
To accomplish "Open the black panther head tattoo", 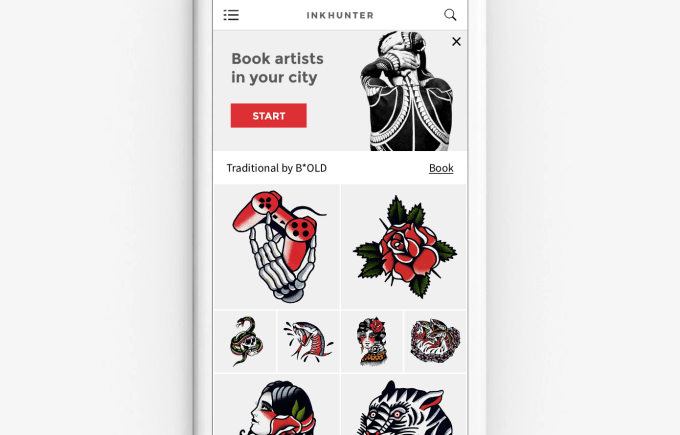I will 403,405.
